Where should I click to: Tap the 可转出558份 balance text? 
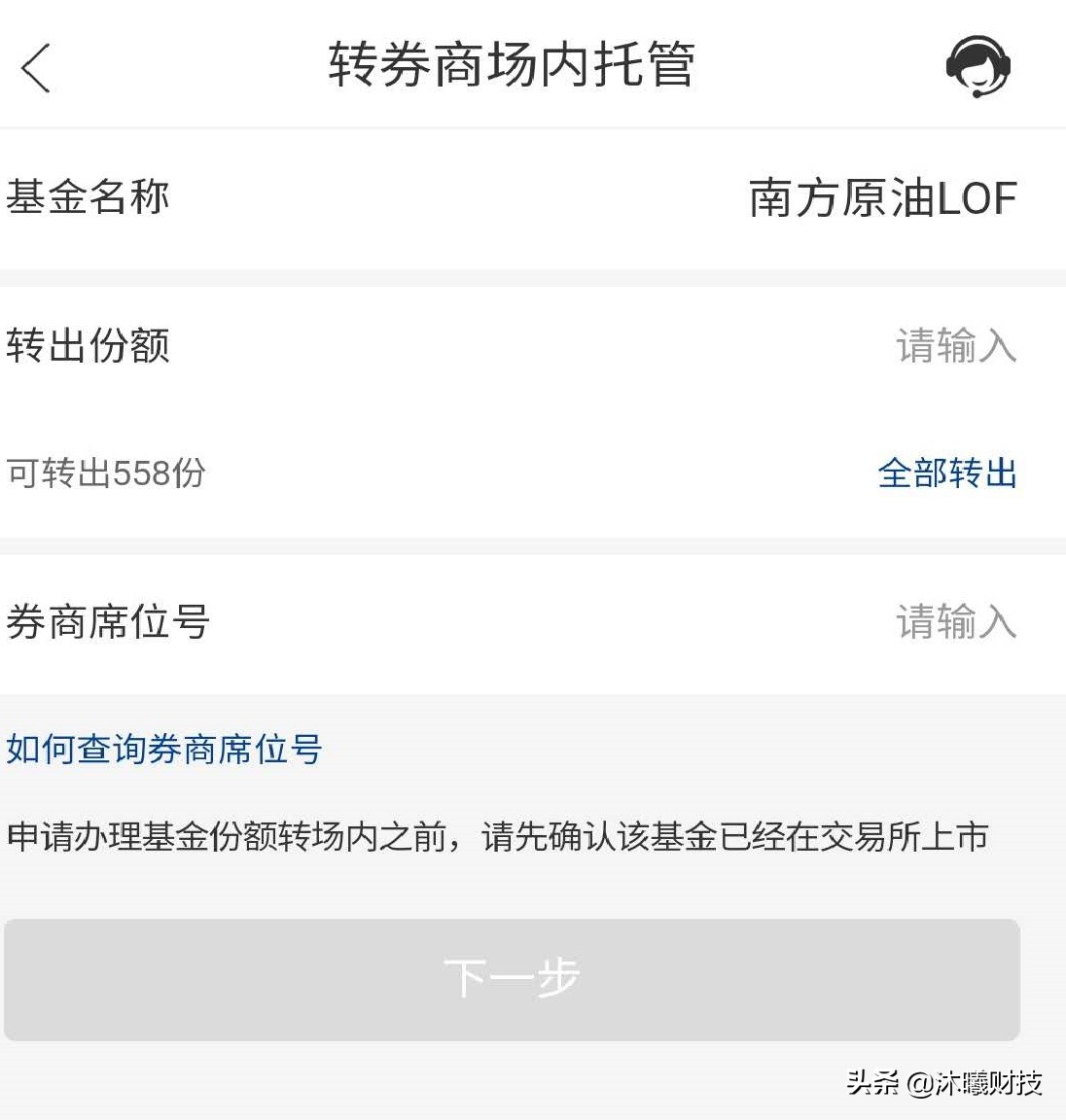tap(105, 473)
